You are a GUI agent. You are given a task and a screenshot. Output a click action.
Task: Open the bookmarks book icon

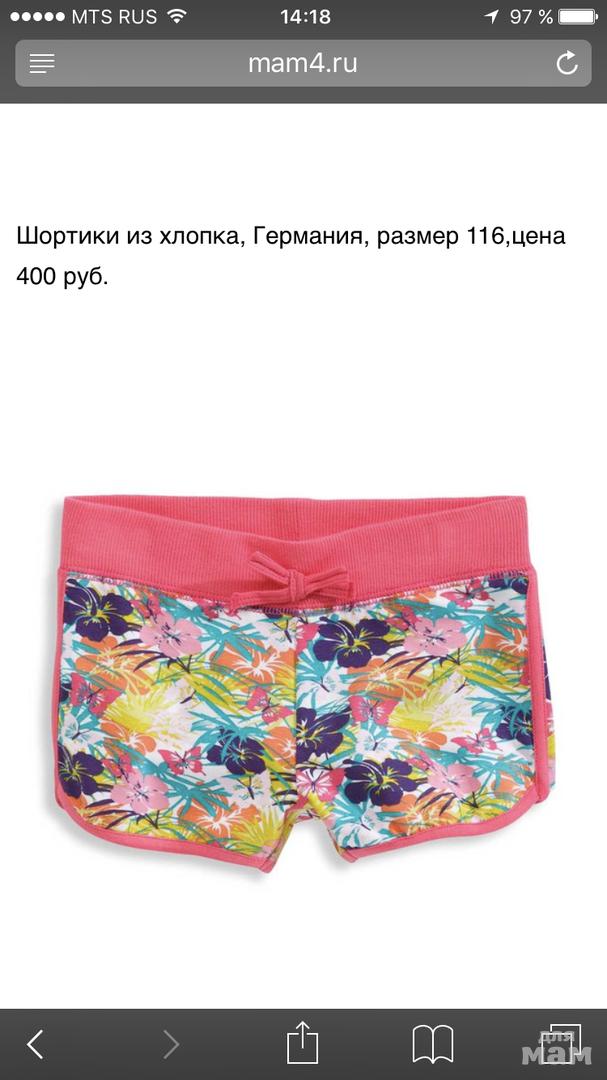(433, 1044)
